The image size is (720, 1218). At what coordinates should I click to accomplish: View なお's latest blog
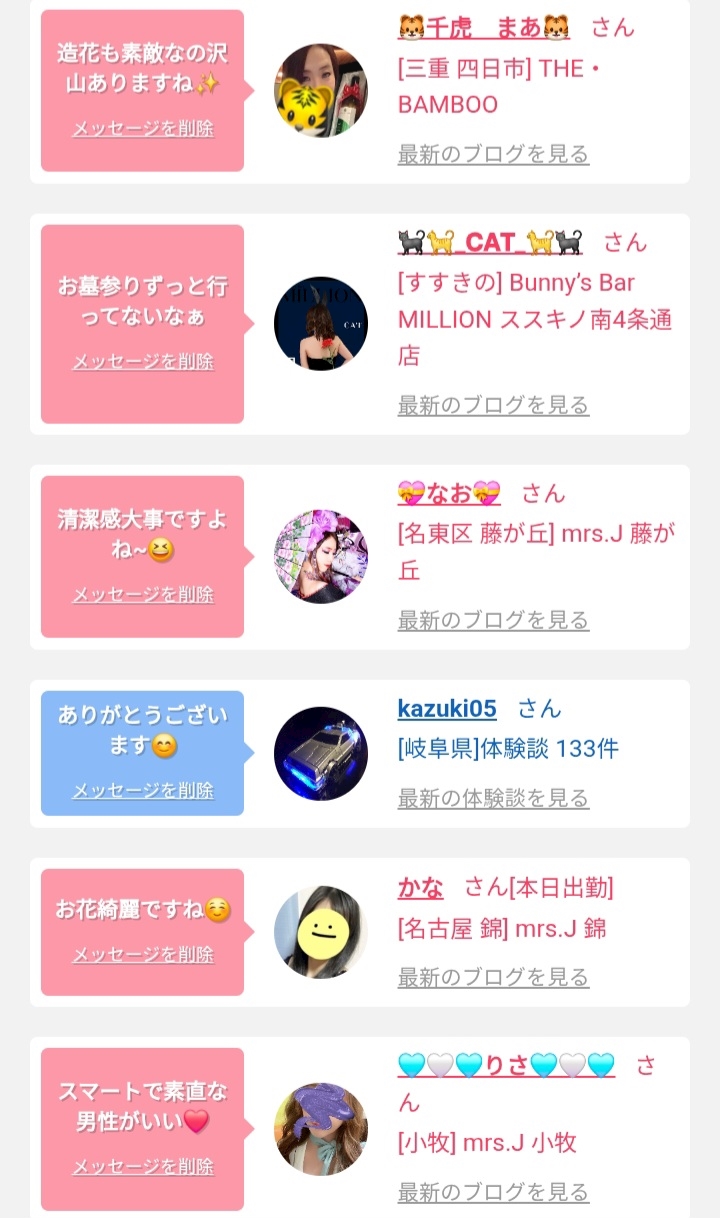[x=493, y=620]
